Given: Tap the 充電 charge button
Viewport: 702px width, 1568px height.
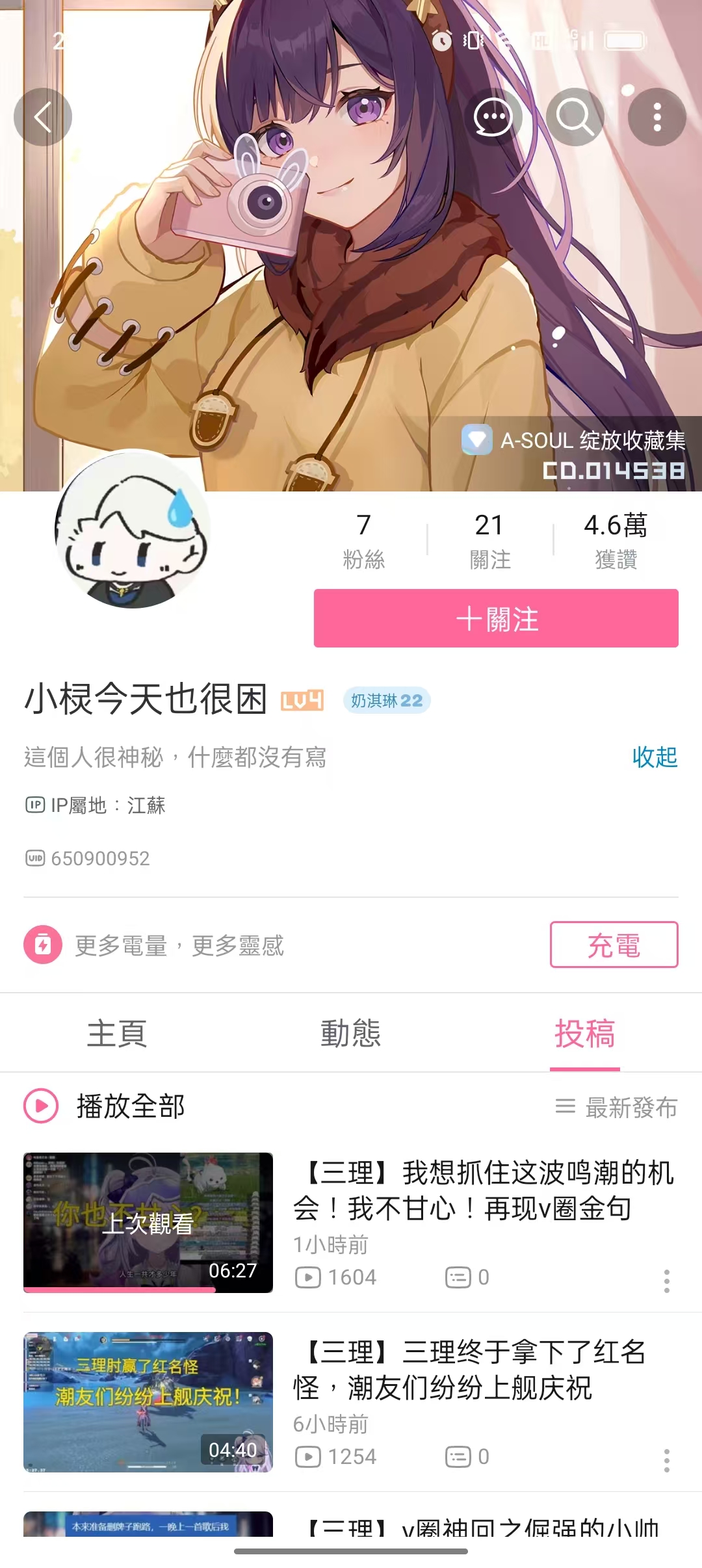Looking at the screenshot, I should [x=614, y=945].
